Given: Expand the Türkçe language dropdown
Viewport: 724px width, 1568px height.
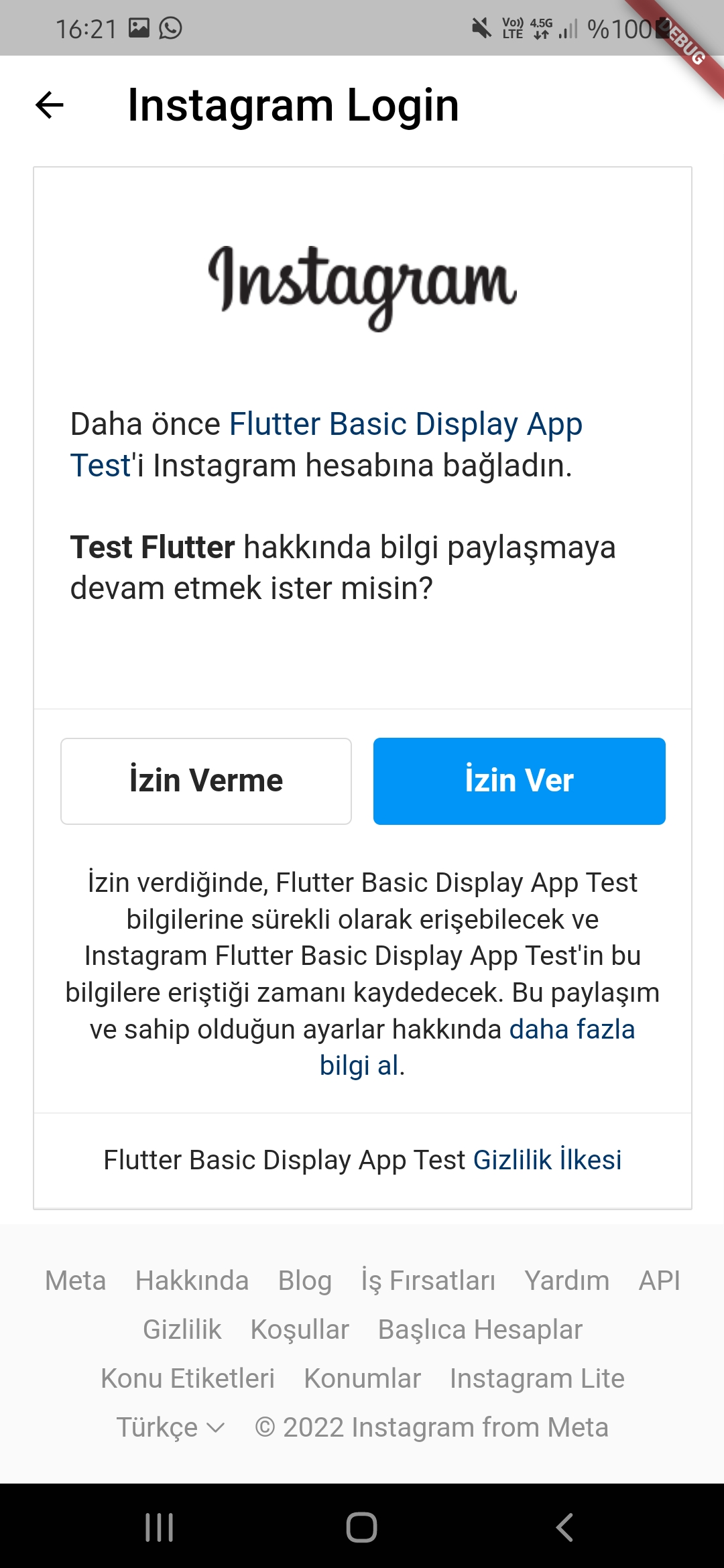Looking at the screenshot, I should click(170, 1427).
